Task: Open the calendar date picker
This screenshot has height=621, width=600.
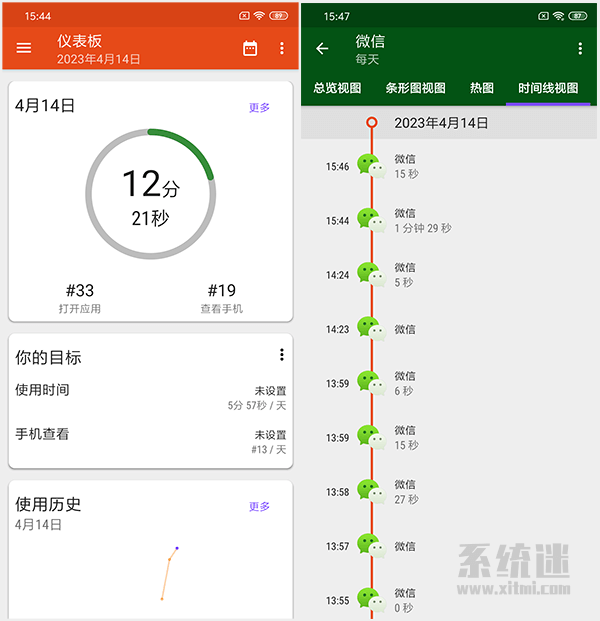Action: tap(250, 48)
